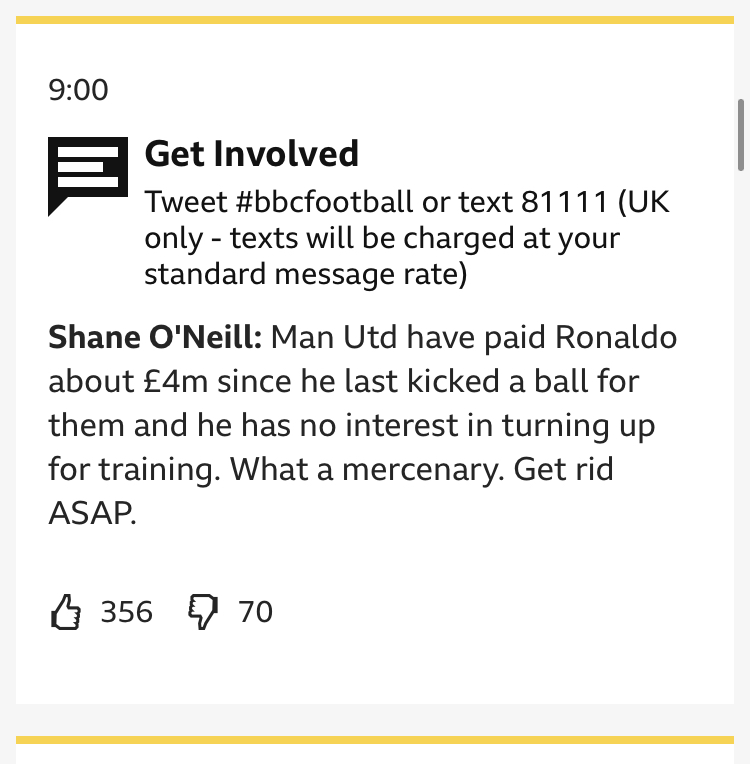Image resolution: width=750 pixels, height=764 pixels.
Task: Dislike Shane O'Neill's comment with thumbs down
Action: click(204, 612)
